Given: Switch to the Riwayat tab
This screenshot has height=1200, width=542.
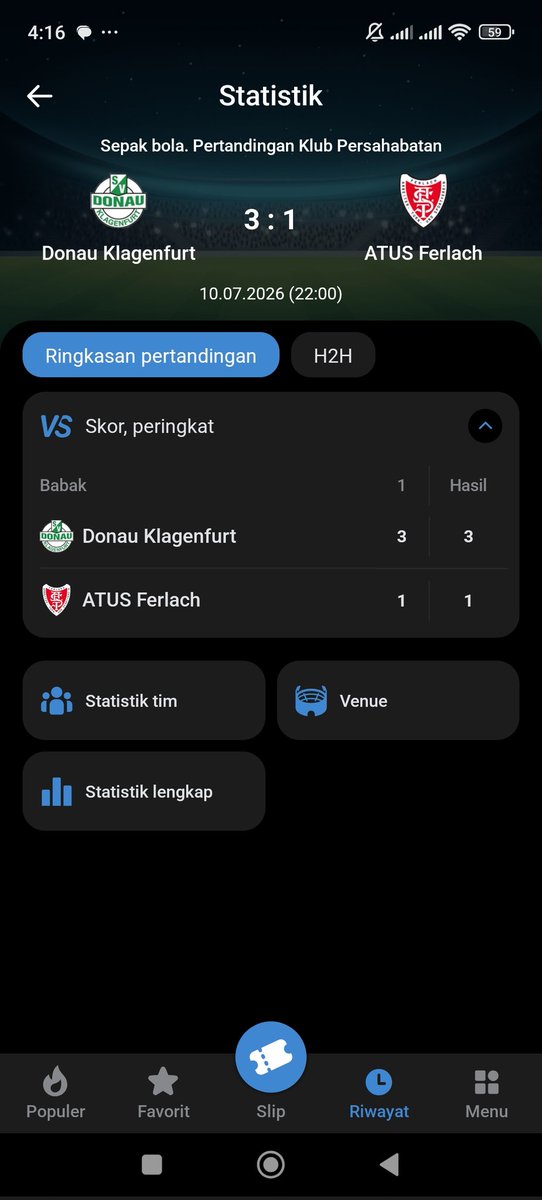Looking at the screenshot, I should click(x=379, y=1093).
